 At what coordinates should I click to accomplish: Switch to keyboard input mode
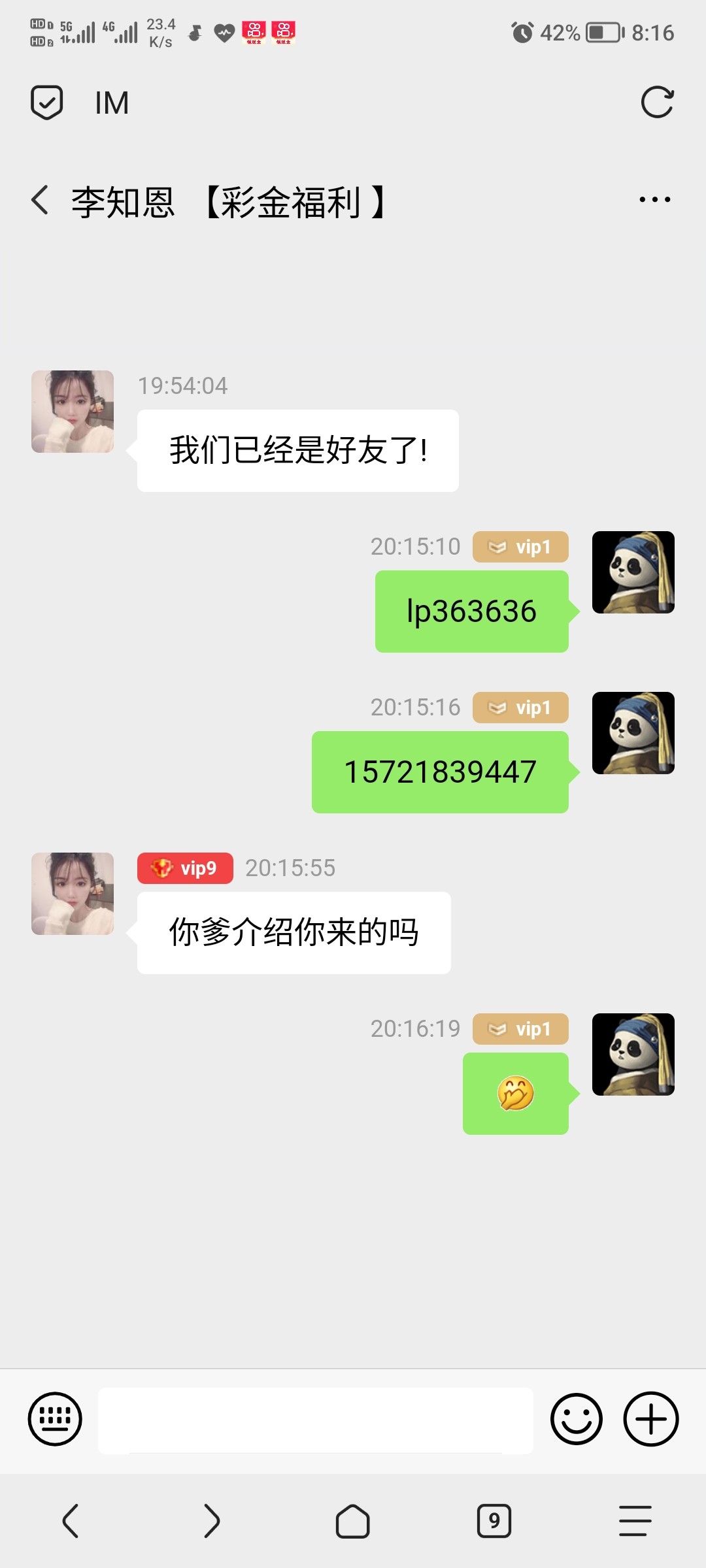(55, 1419)
